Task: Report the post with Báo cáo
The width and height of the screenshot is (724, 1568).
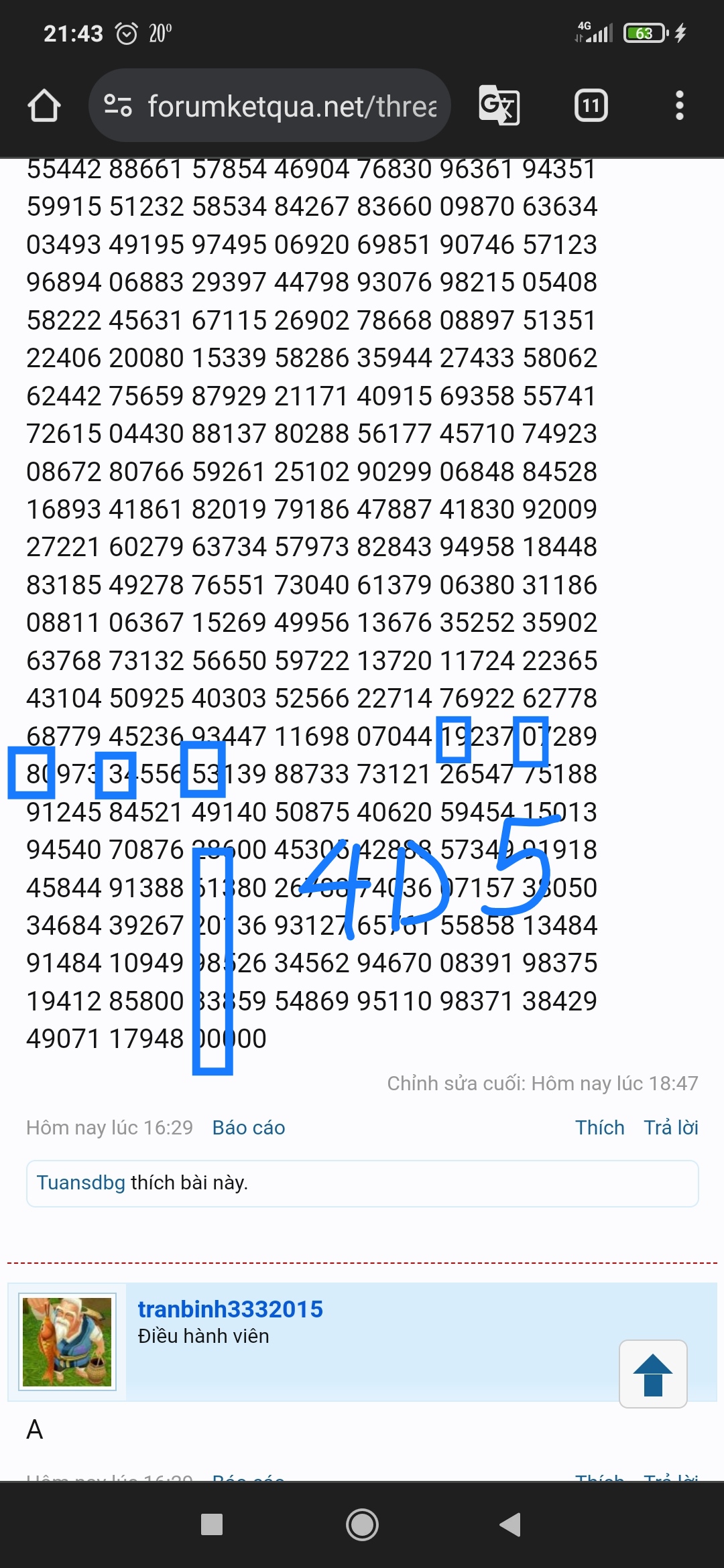Action: tap(249, 1128)
